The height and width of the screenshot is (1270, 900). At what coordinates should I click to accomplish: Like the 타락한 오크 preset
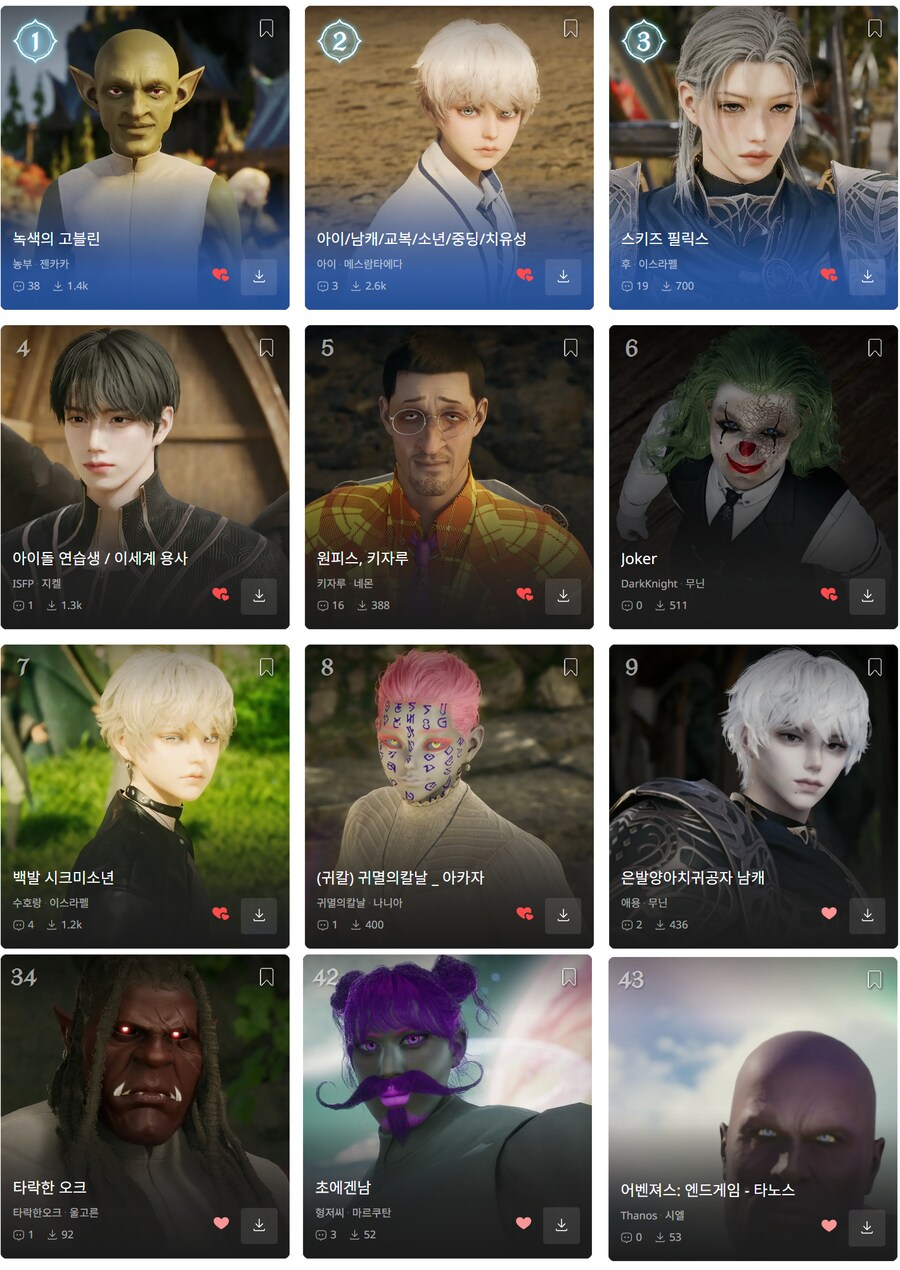pos(221,1223)
